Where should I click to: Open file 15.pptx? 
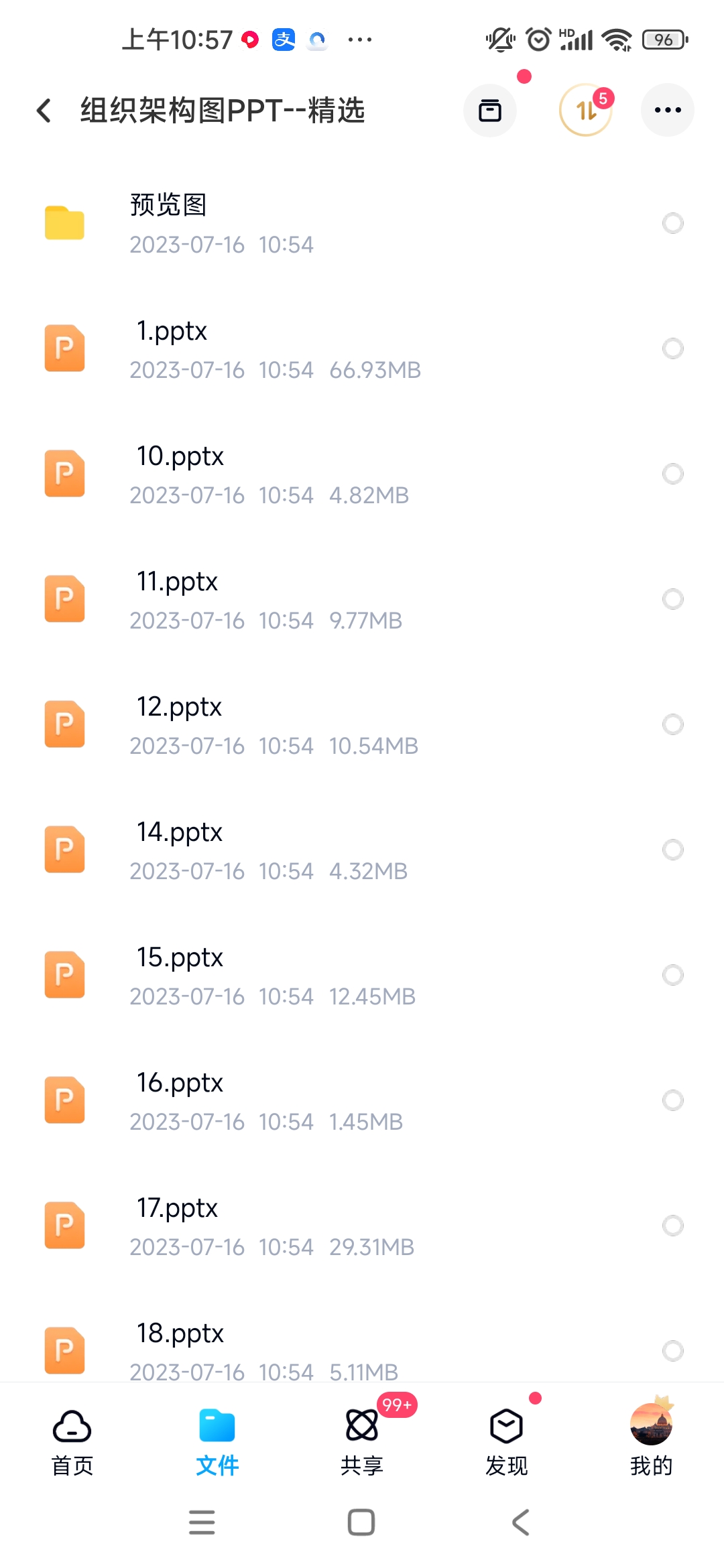[362, 975]
